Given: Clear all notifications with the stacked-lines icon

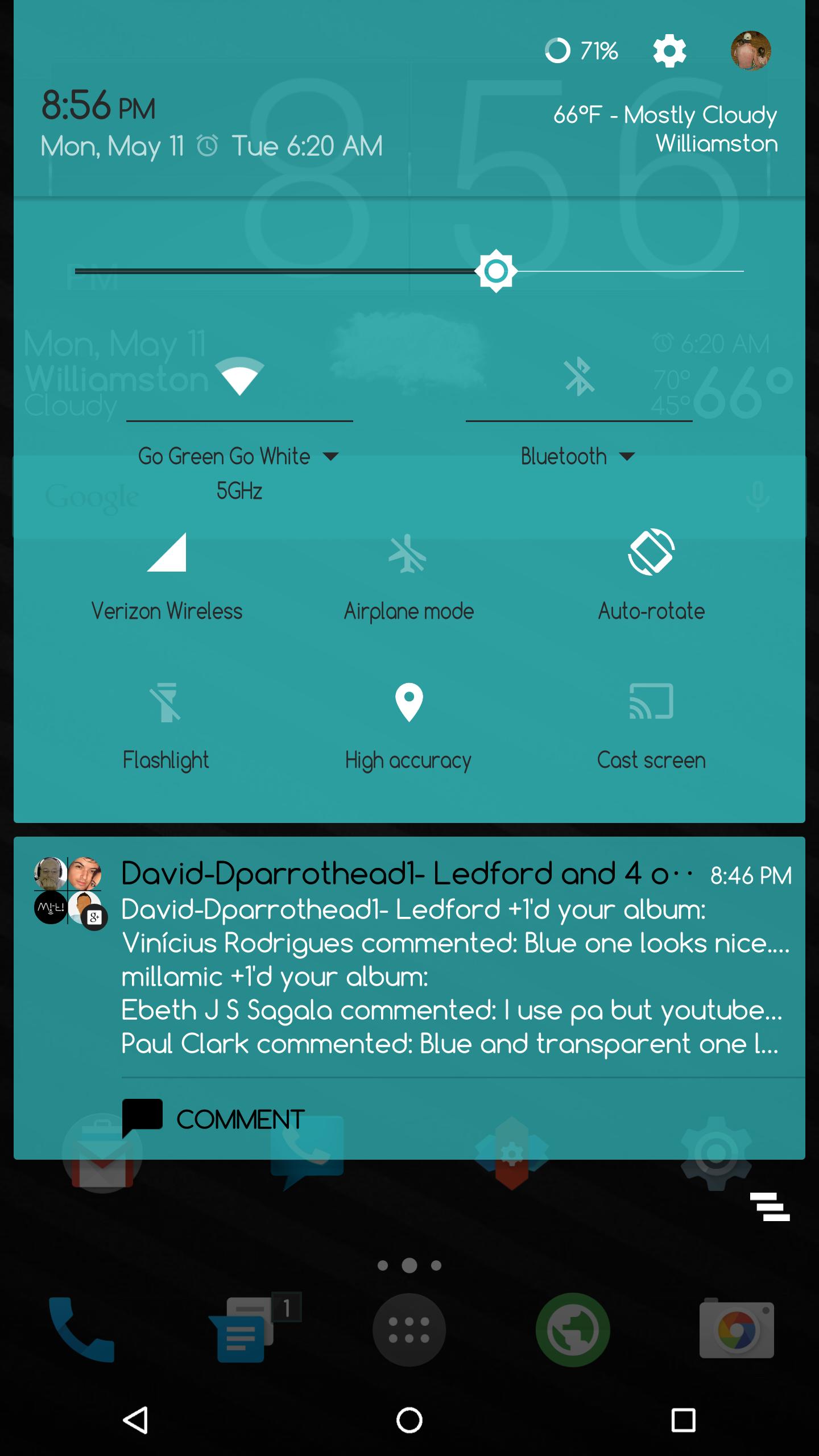Looking at the screenshot, I should 770,1207.
